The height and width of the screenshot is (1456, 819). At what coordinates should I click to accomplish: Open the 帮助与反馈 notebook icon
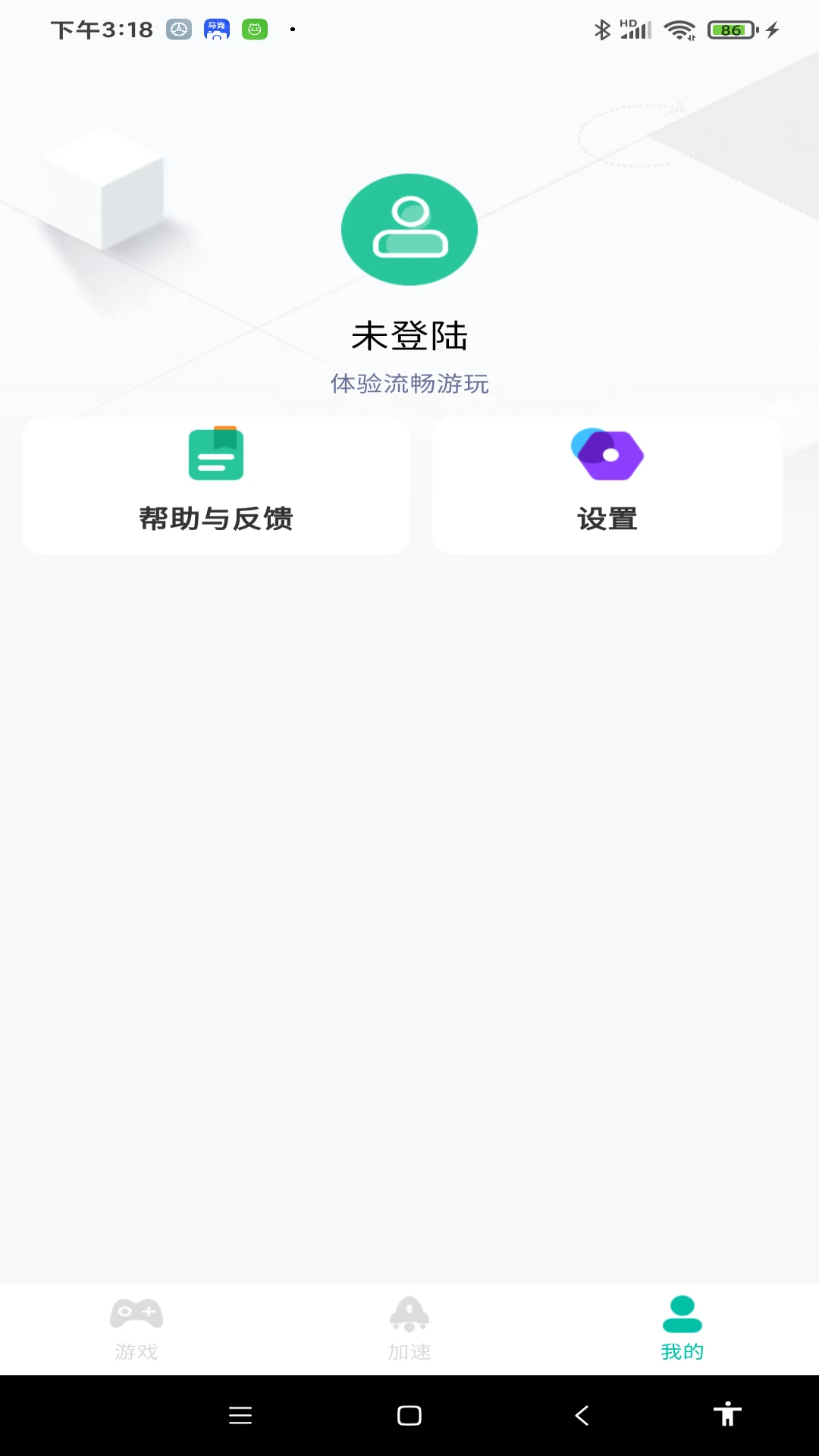(x=215, y=453)
